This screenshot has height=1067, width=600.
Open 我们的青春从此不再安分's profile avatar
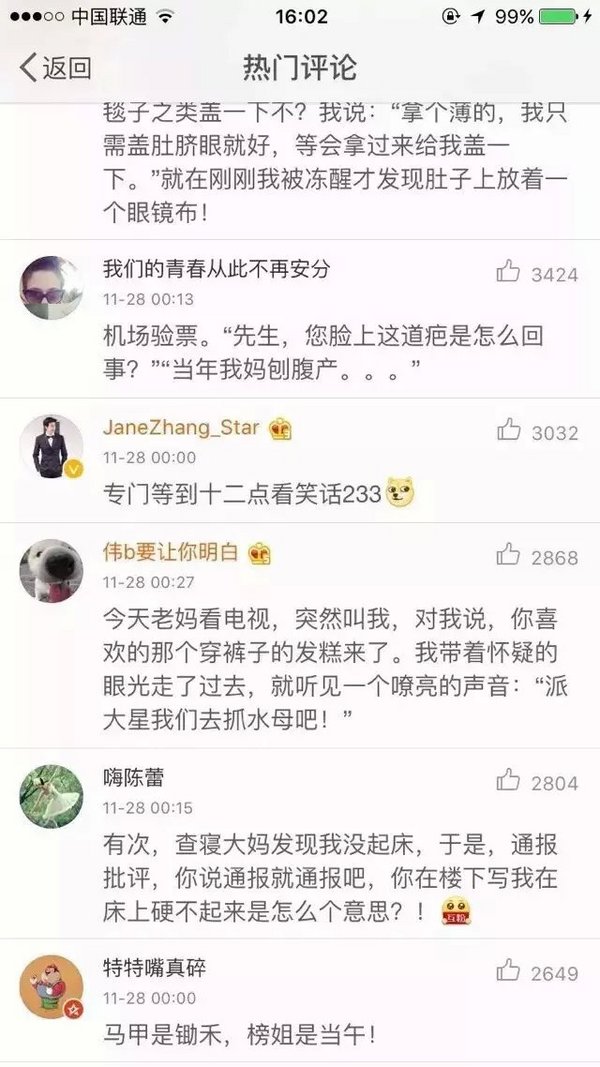51,288
